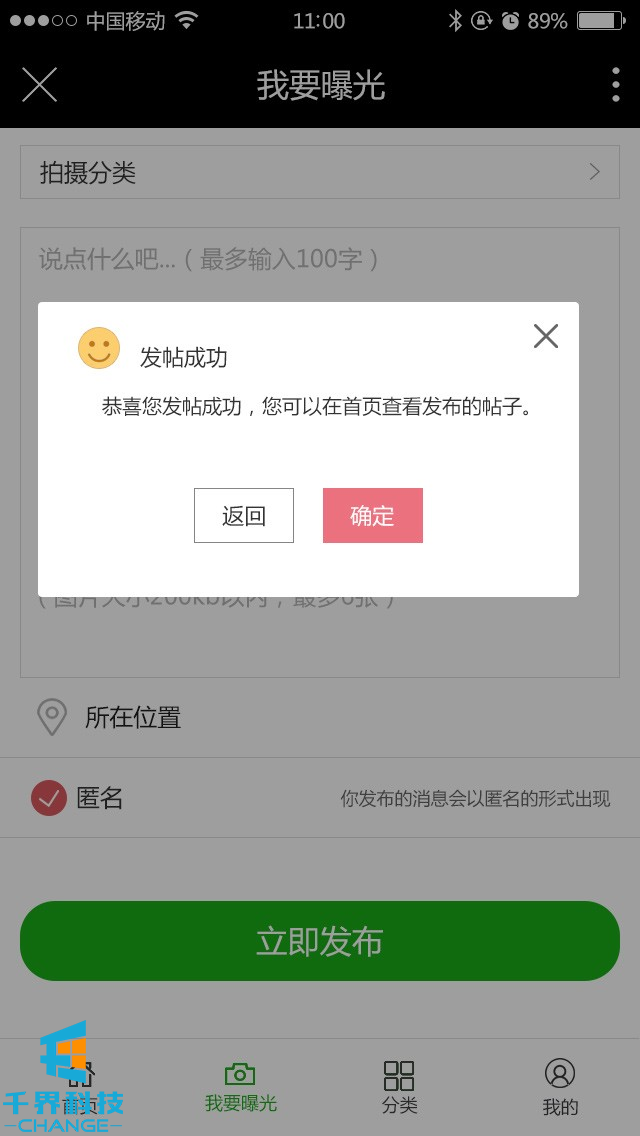The image size is (640, 1136).
Task: Switch to the 我要曝光 tab
Action: coord(240,1088)
